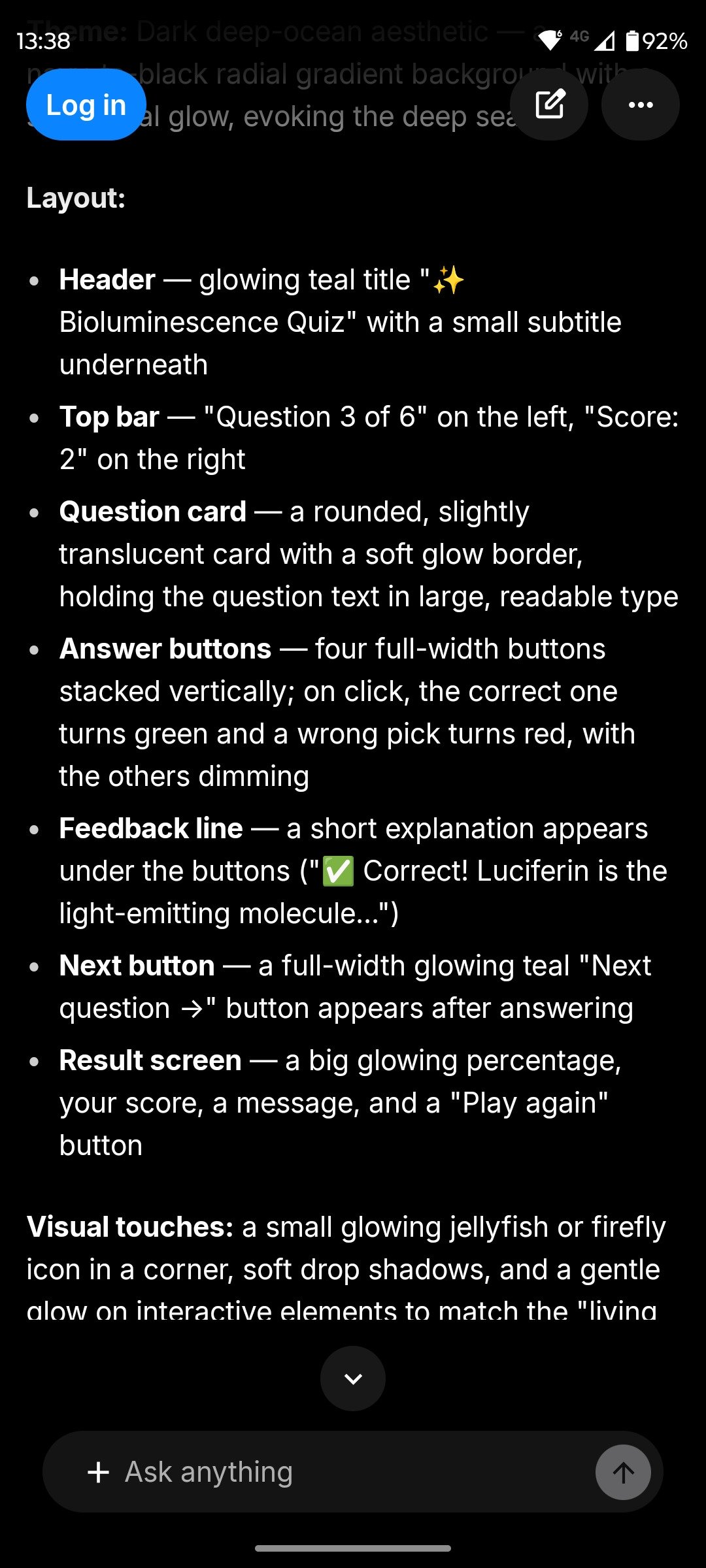Send the message with the up-arrow button
The width and height of the screenshot is (706, 1568).
[623, 1472]
